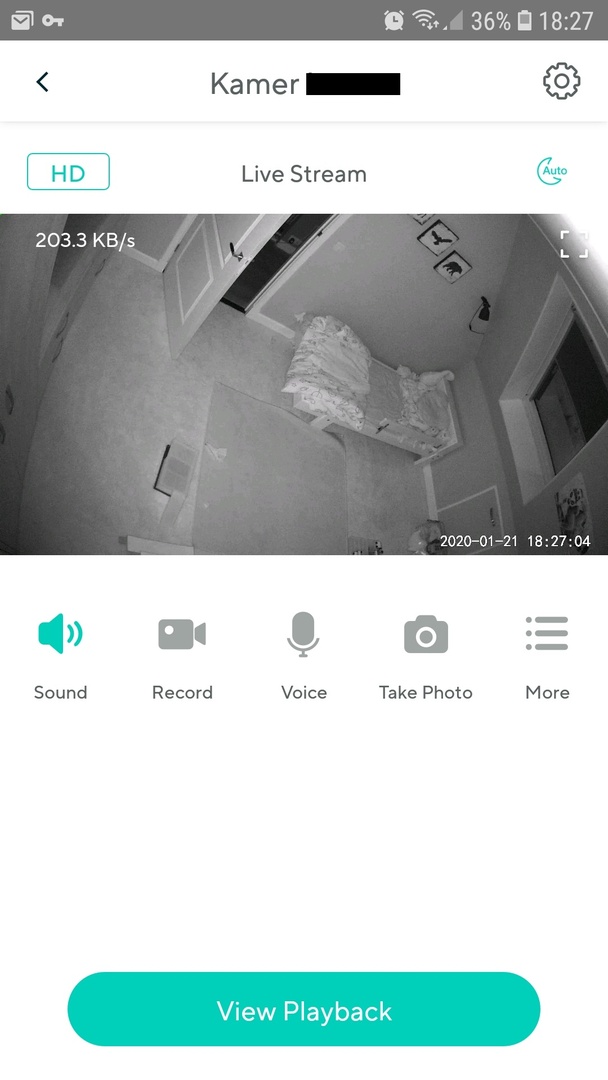Tap the View Playback button
The image size is (608, 1080).
click(x=304, y=1010)
